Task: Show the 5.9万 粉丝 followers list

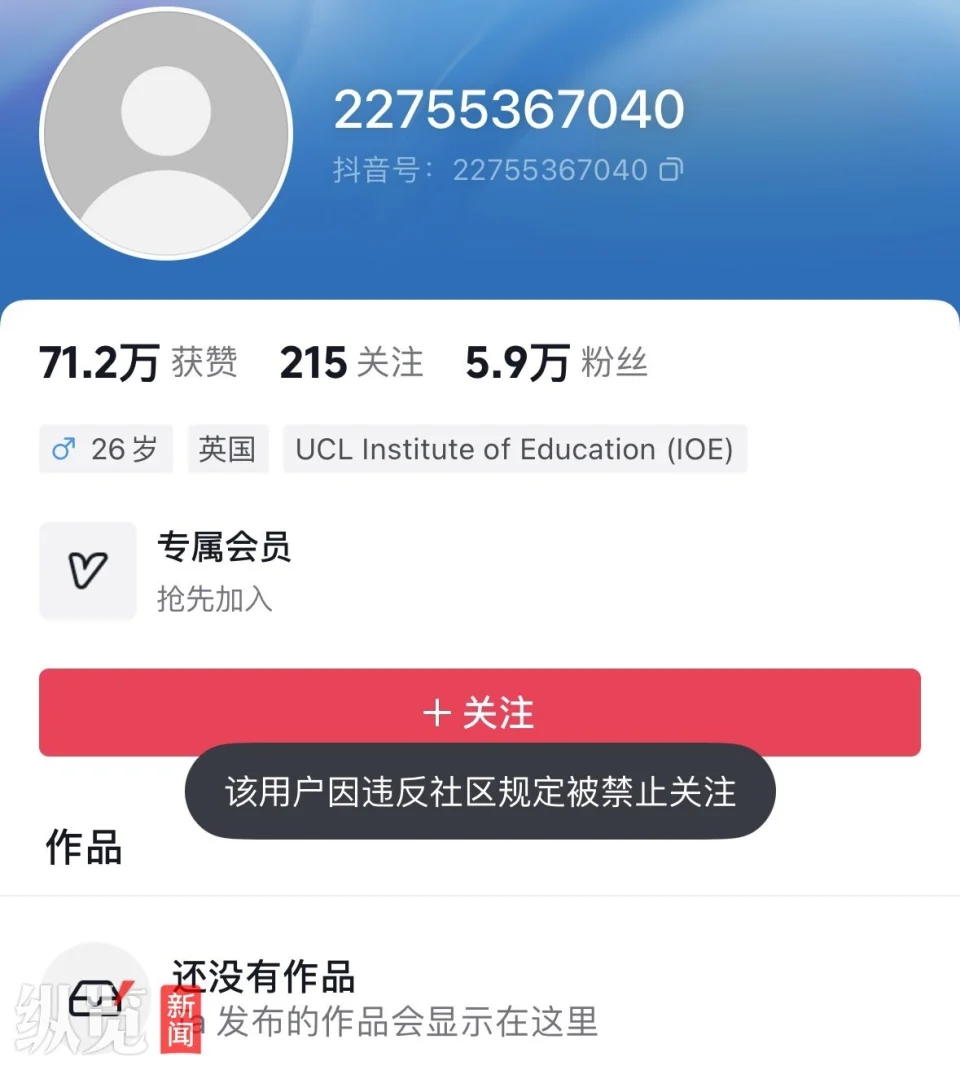Action: tap(556, 362)
